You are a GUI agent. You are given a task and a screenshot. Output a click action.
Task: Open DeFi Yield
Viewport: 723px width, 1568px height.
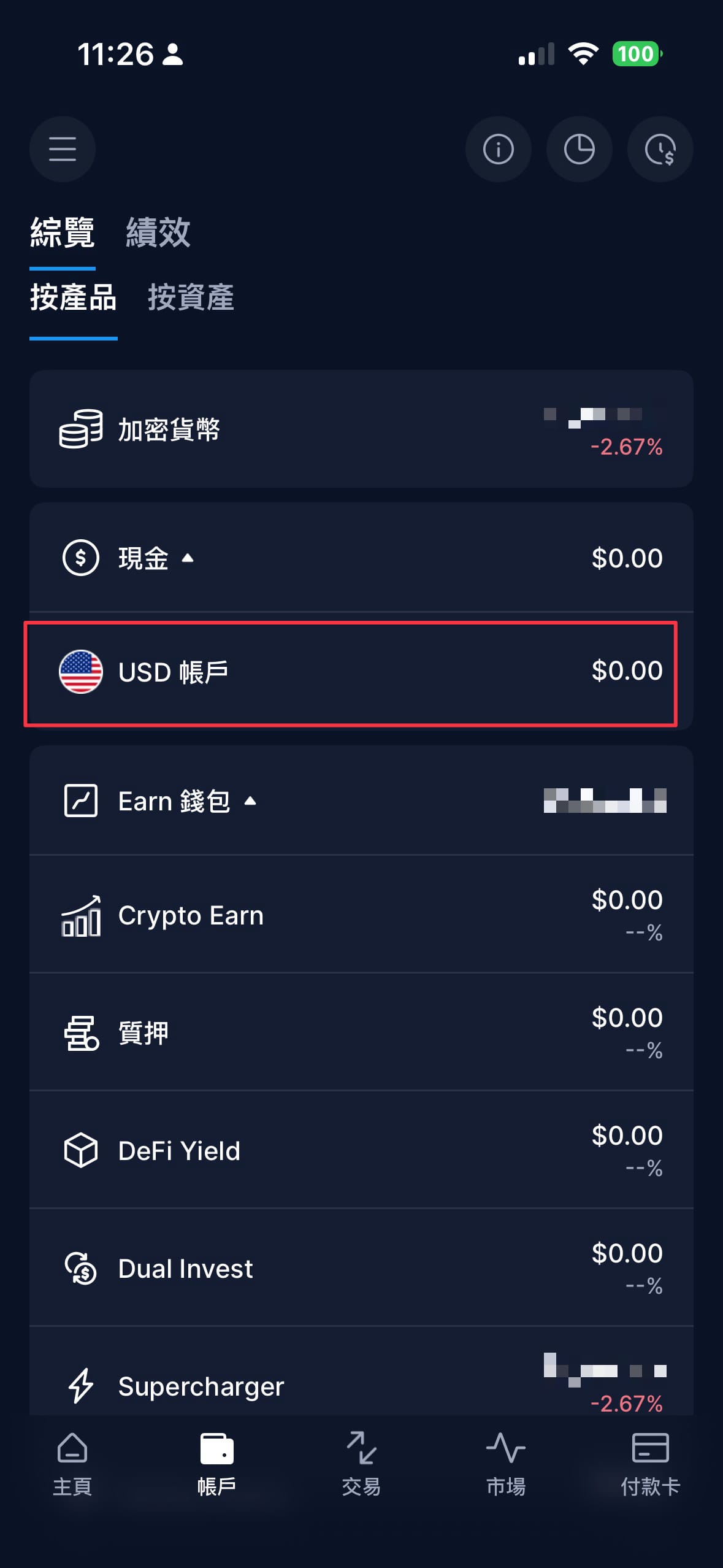click(x=361, y=1150)
